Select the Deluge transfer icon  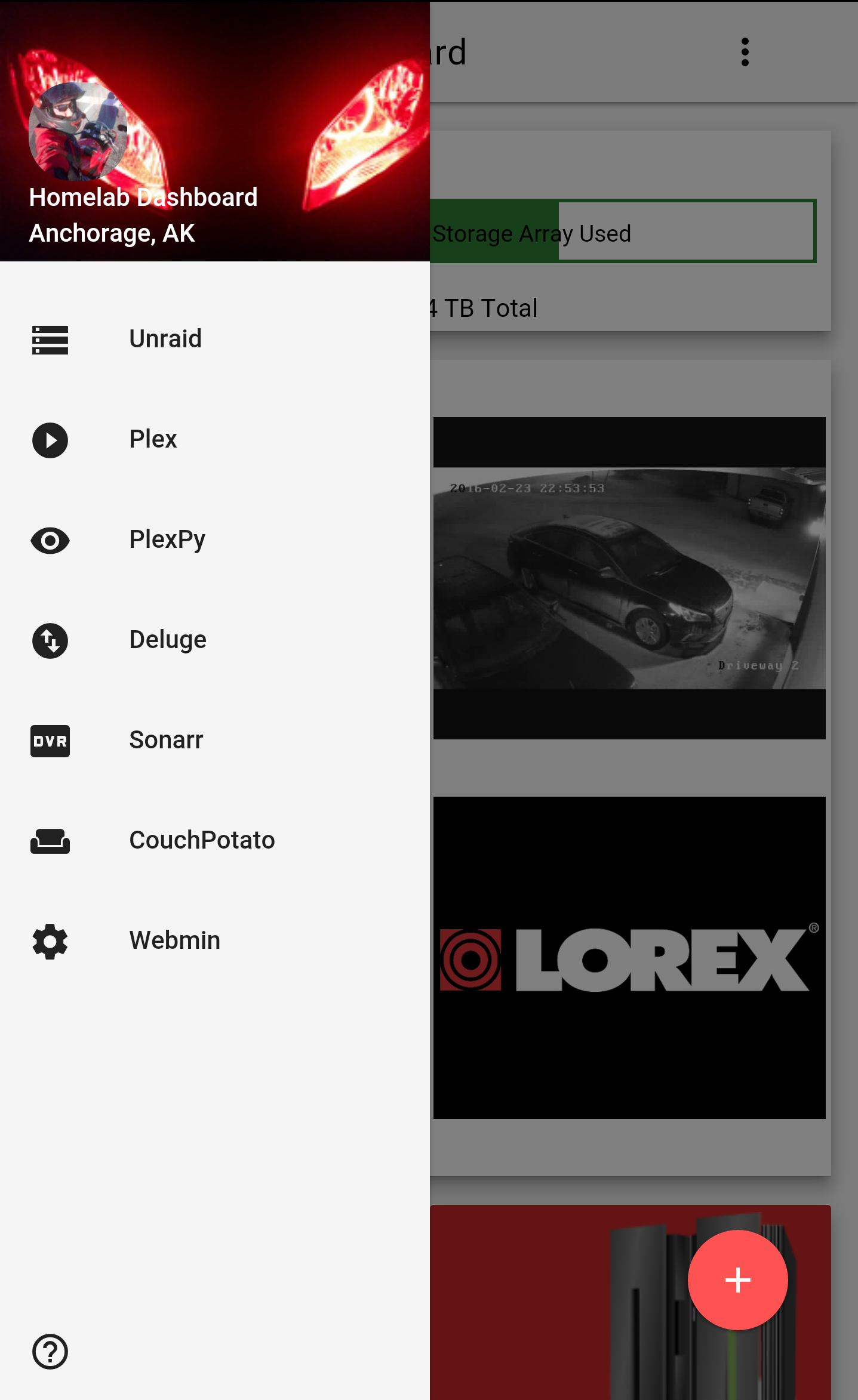(x=50, y=641)
